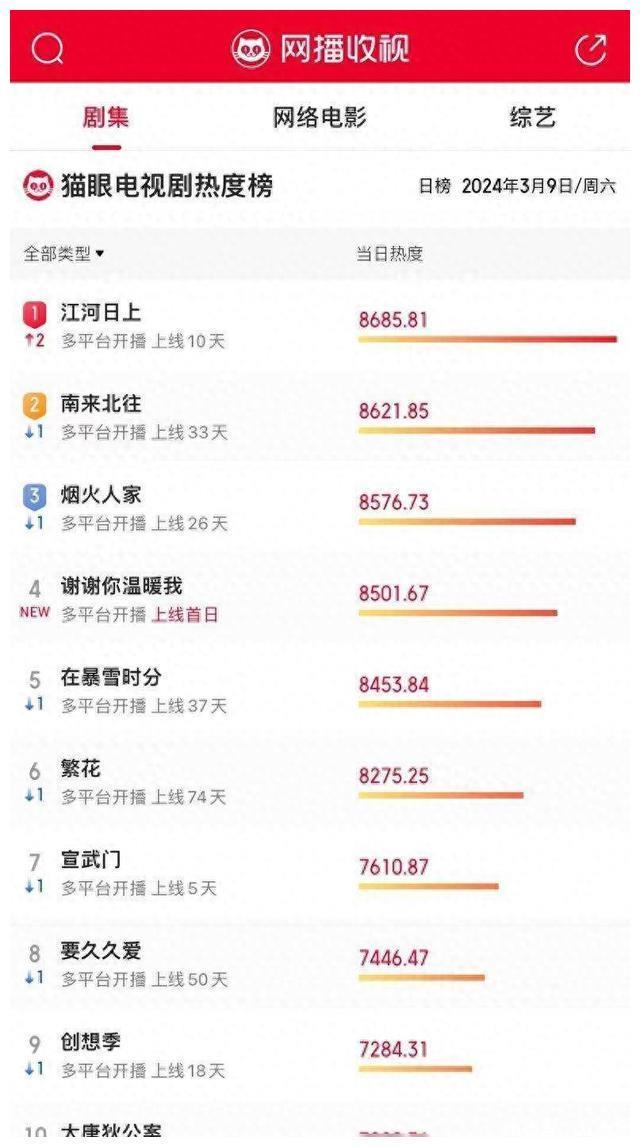This screenshot has height=1147, width=640.
Task: Open details for 在暴雪时分
Action: tap(111, 677)
